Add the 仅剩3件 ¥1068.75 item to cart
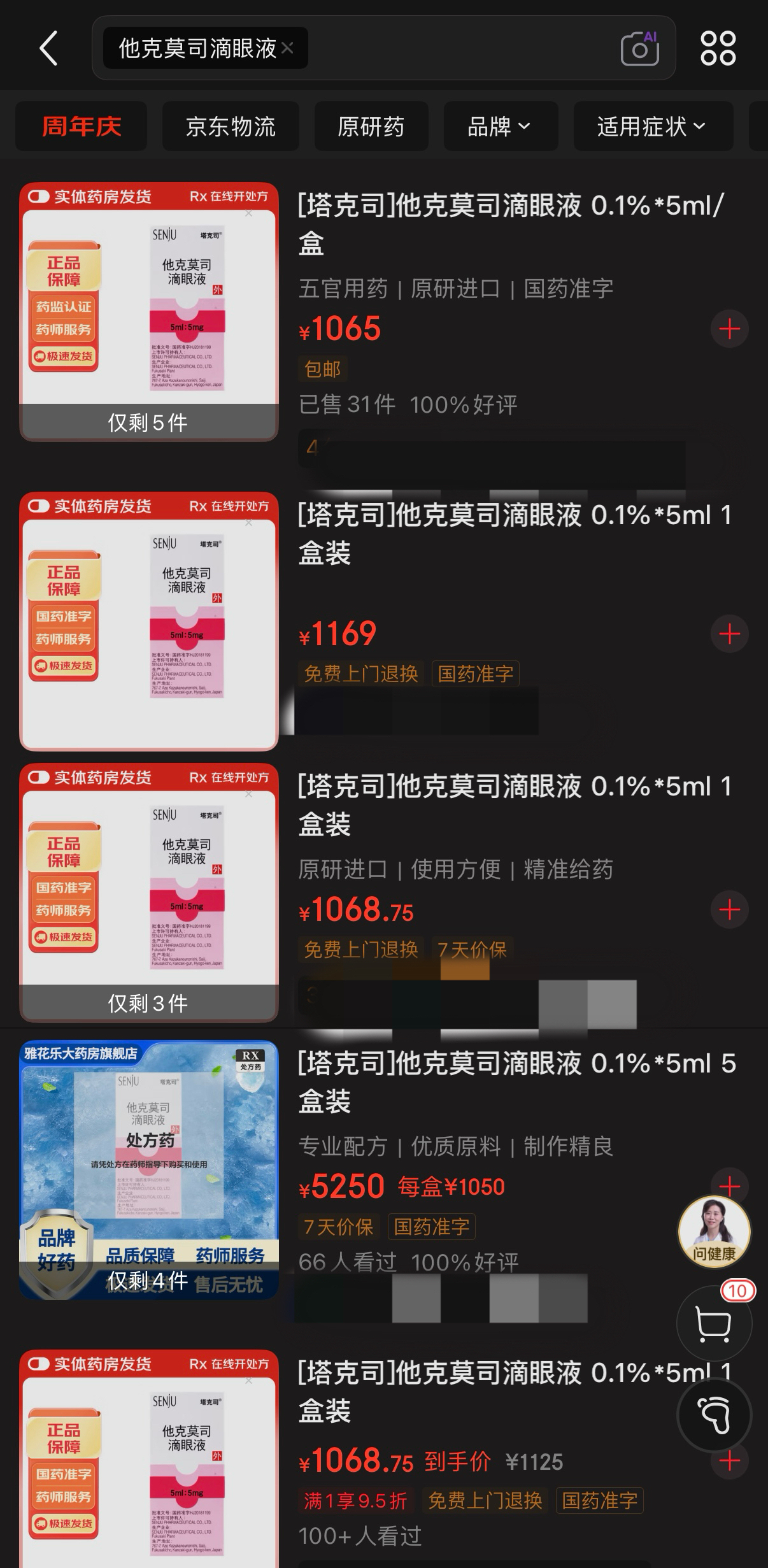 tap(729, 909)
